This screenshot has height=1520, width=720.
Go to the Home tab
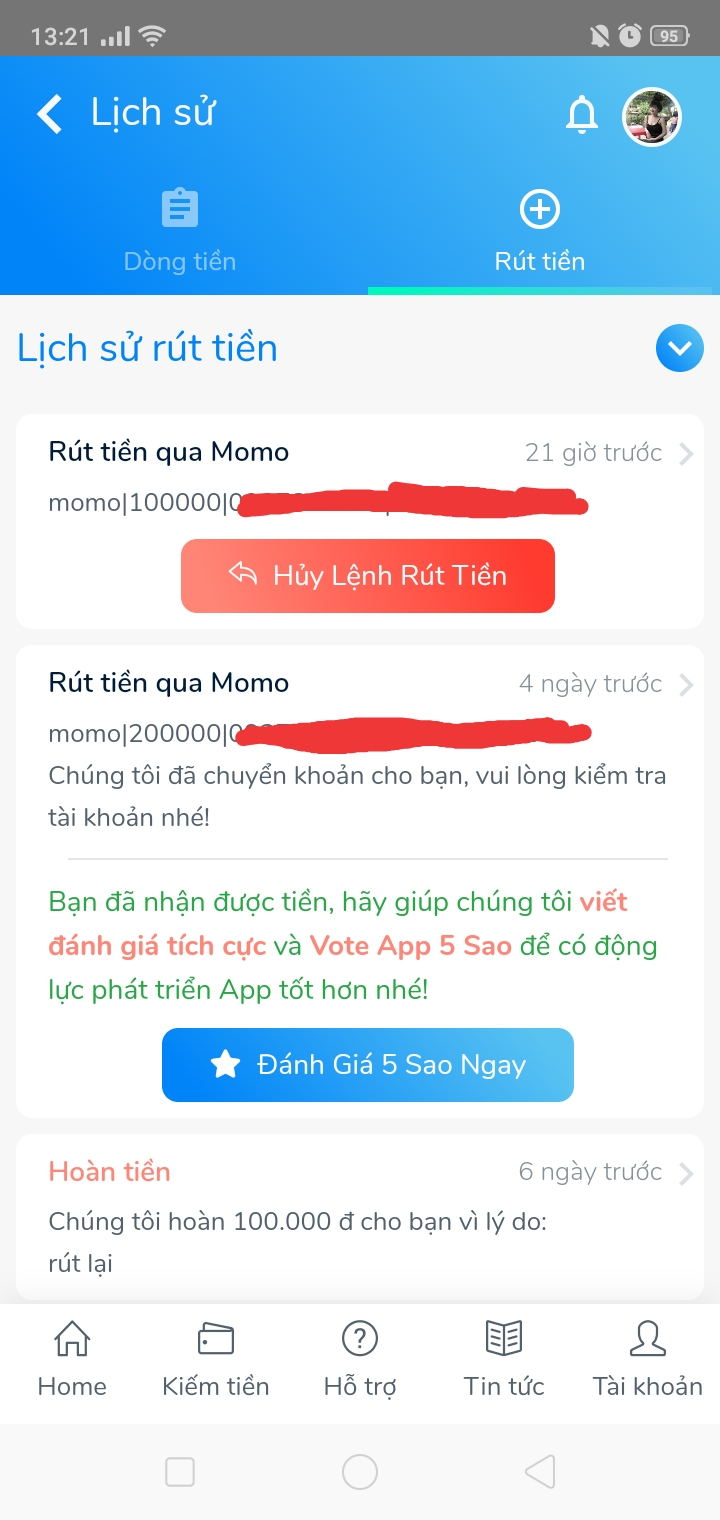pyautogui.click(x=72, y=1359)
